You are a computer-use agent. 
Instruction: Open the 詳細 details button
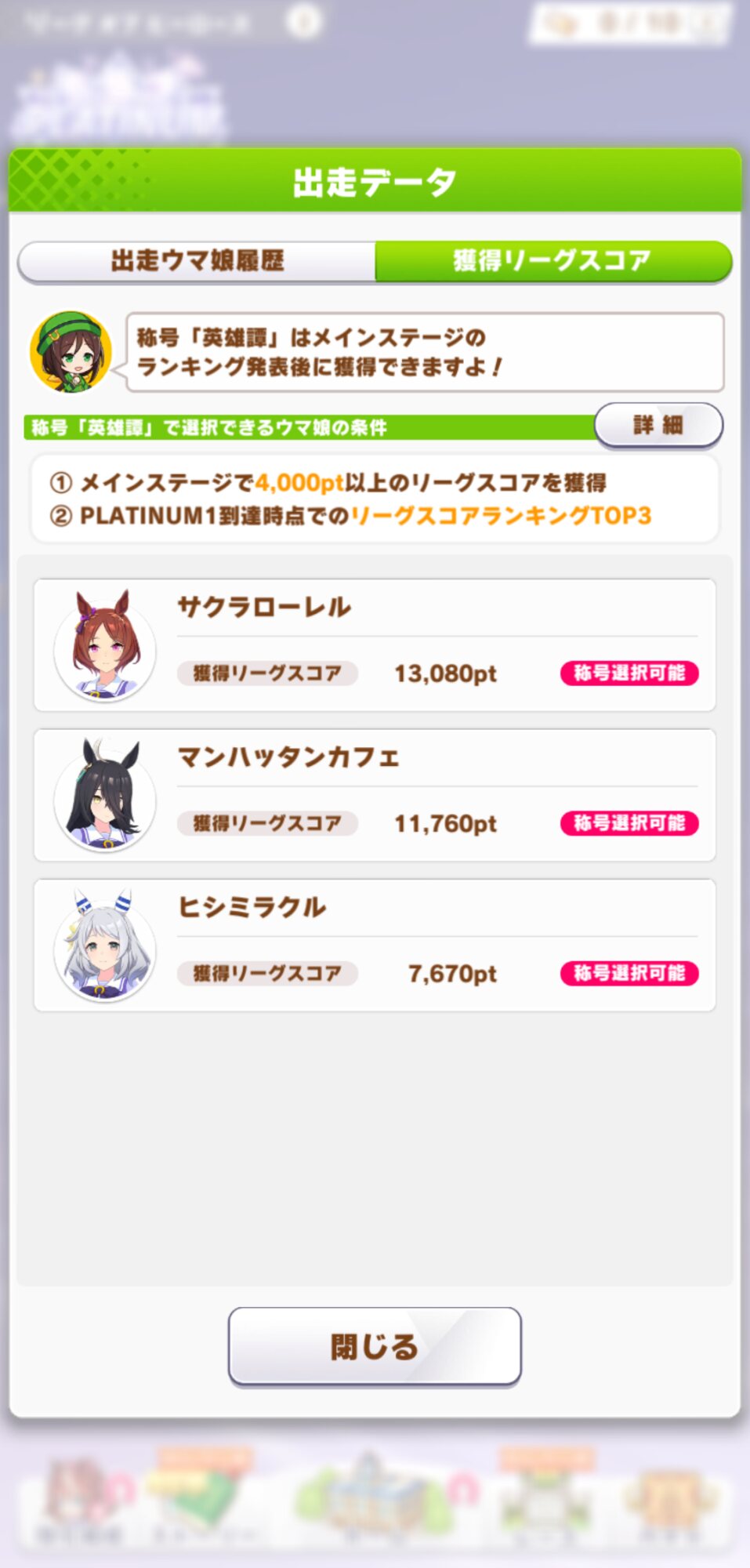(x=658, y=426)
